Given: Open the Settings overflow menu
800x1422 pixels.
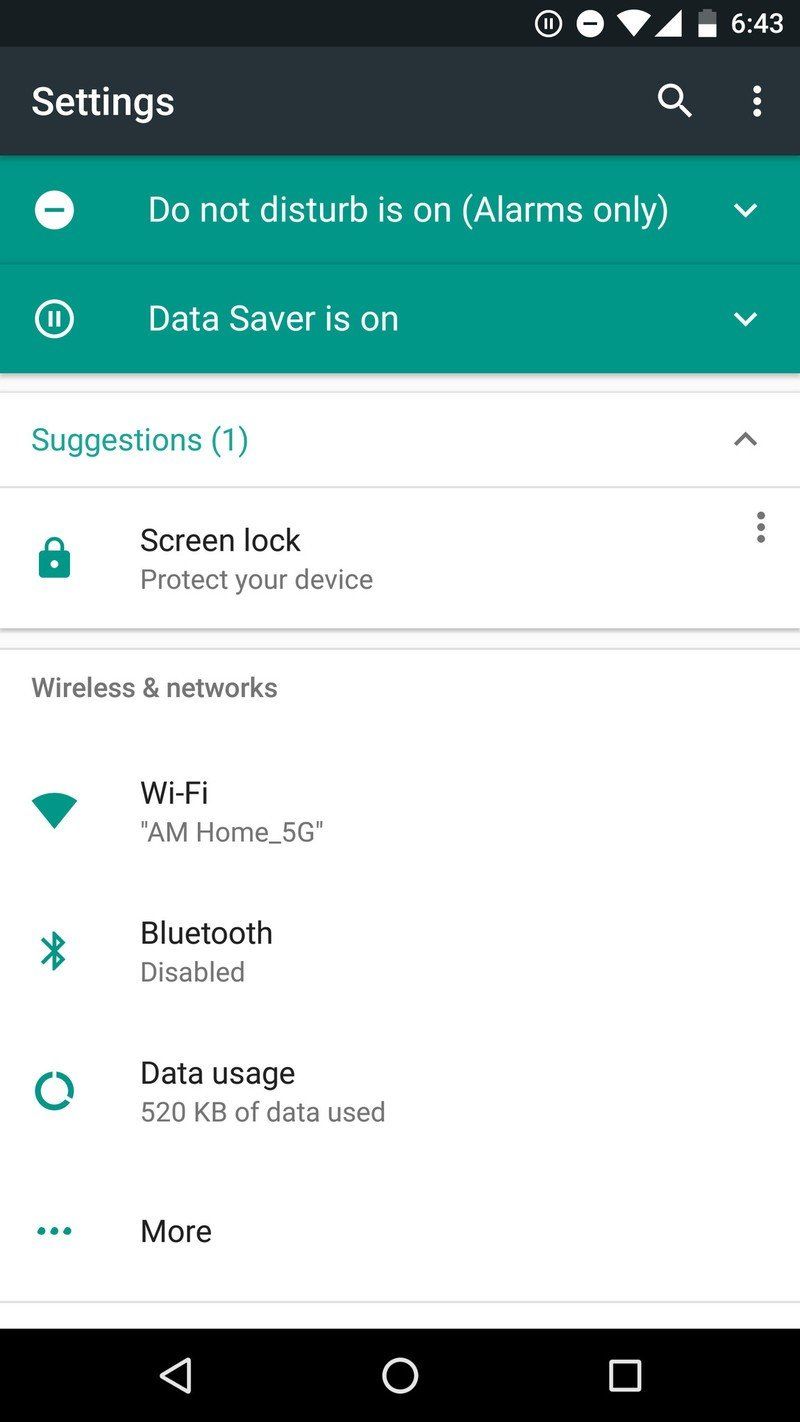Looking at the screenshot, I should tap(757, 101).
